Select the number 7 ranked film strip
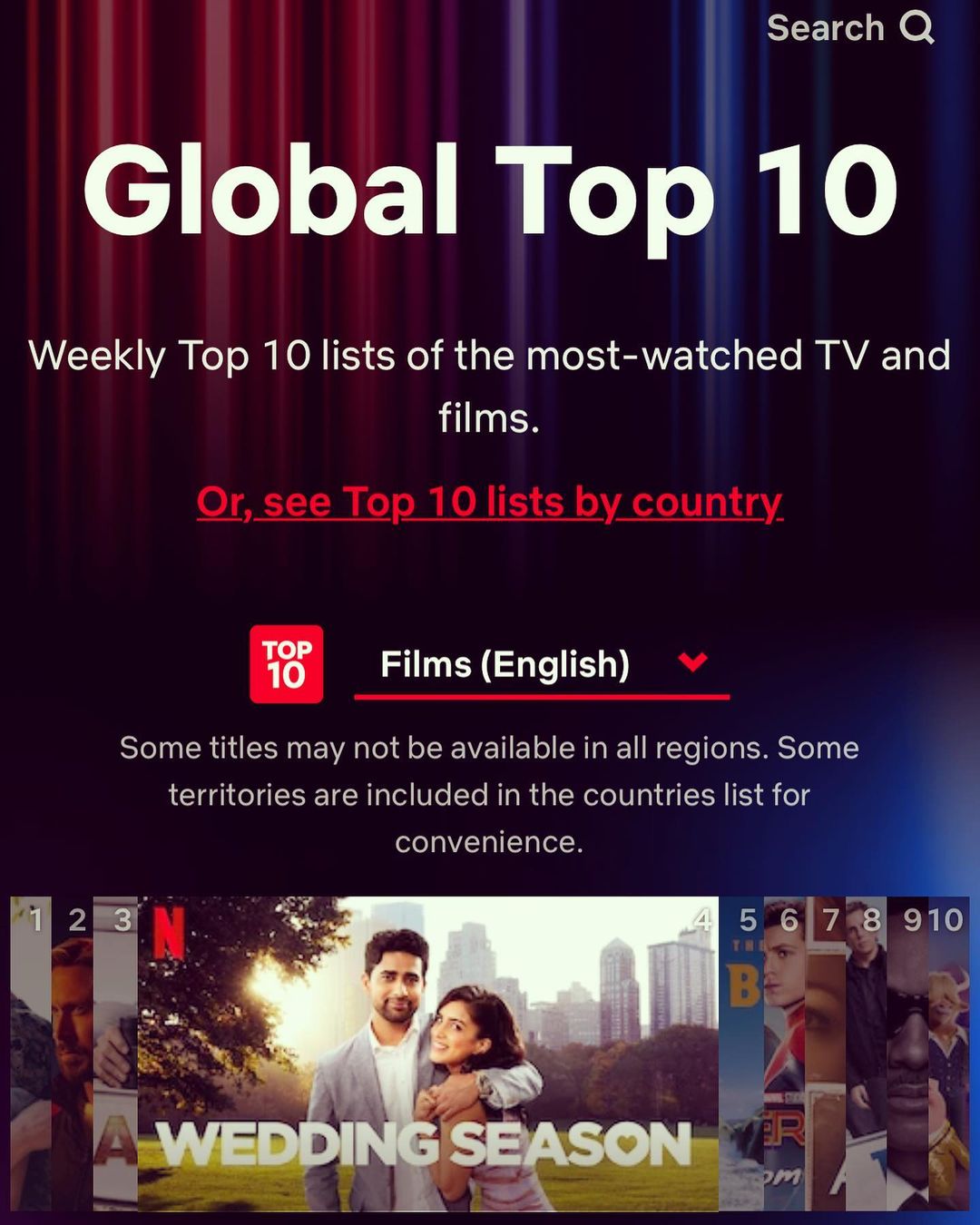 [826, 1053]
